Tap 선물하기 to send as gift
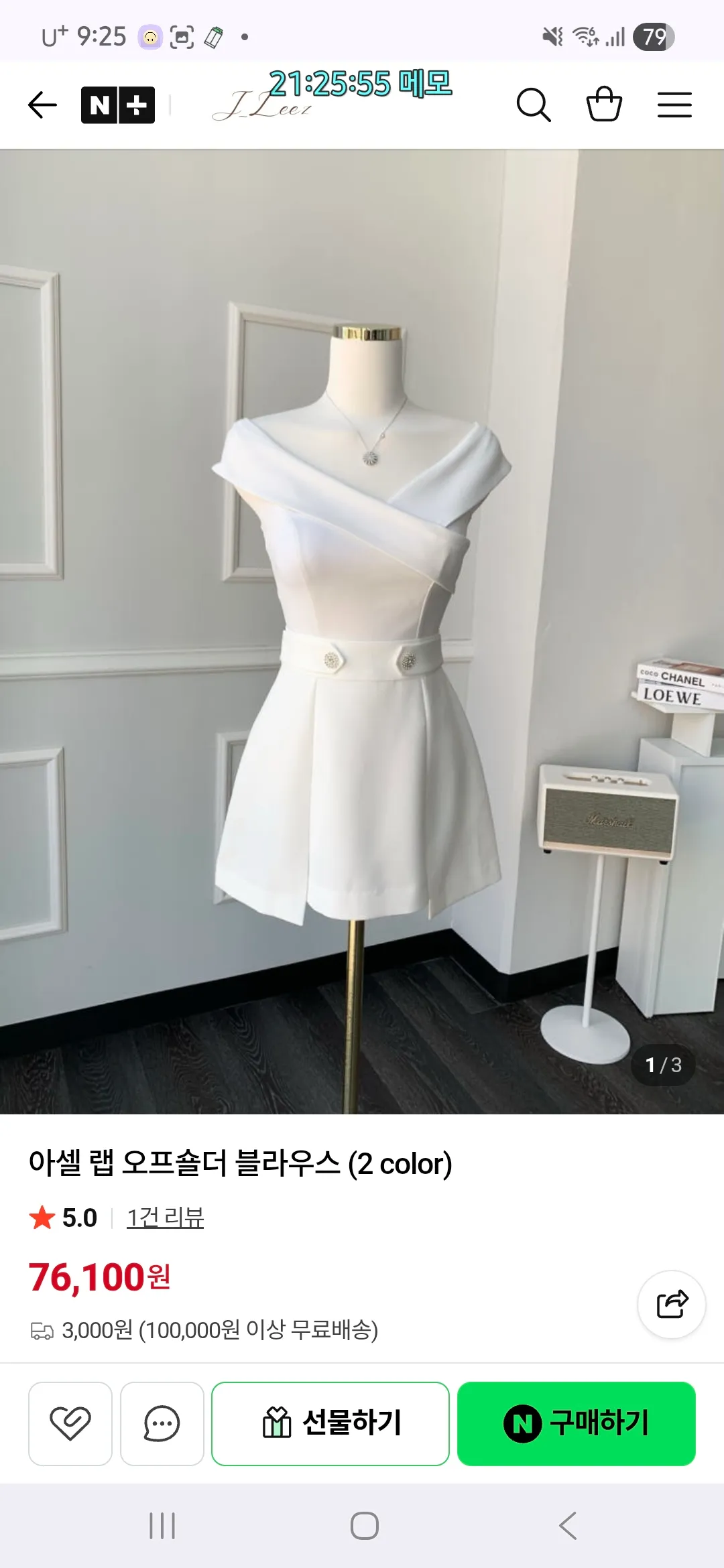Image resolution: width=724 pixels, height=1568 pixels. (x=330, y=1423)
